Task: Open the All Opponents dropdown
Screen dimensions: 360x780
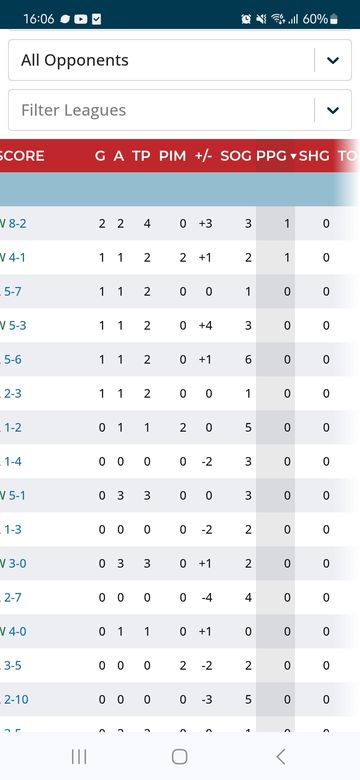Action: [x=180, y=60]
